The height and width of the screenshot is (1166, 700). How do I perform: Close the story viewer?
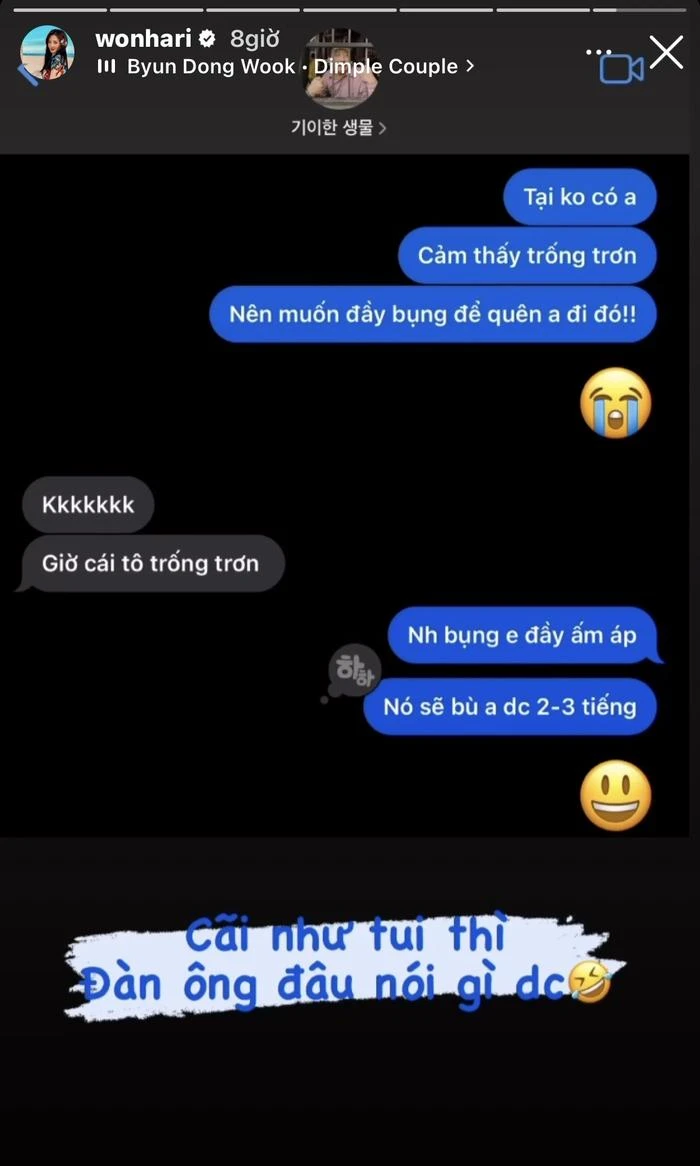point(666,52)
